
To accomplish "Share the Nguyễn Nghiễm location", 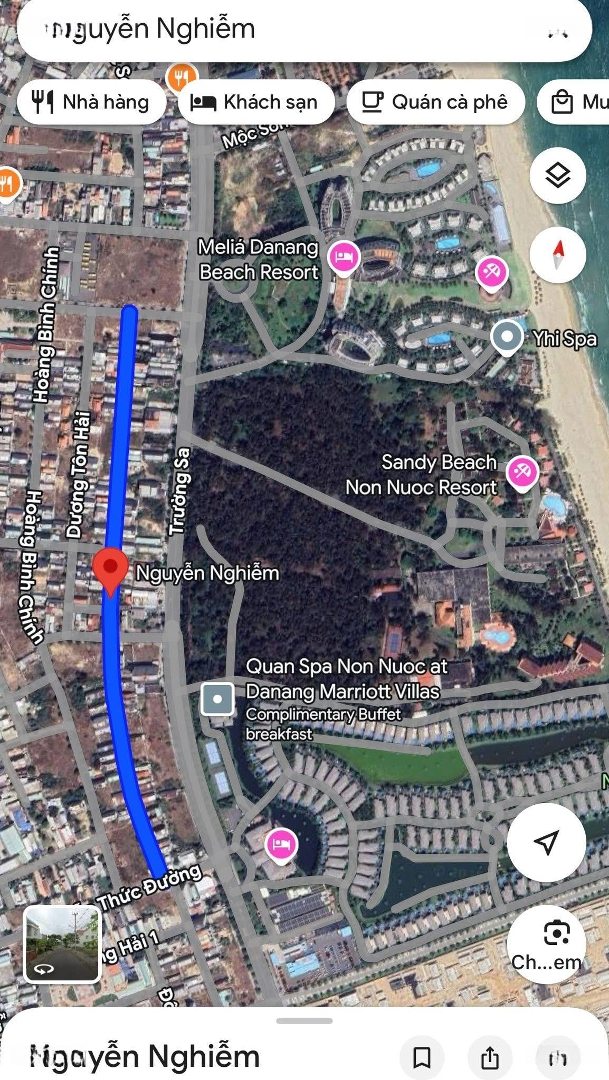I will 489,1057.
